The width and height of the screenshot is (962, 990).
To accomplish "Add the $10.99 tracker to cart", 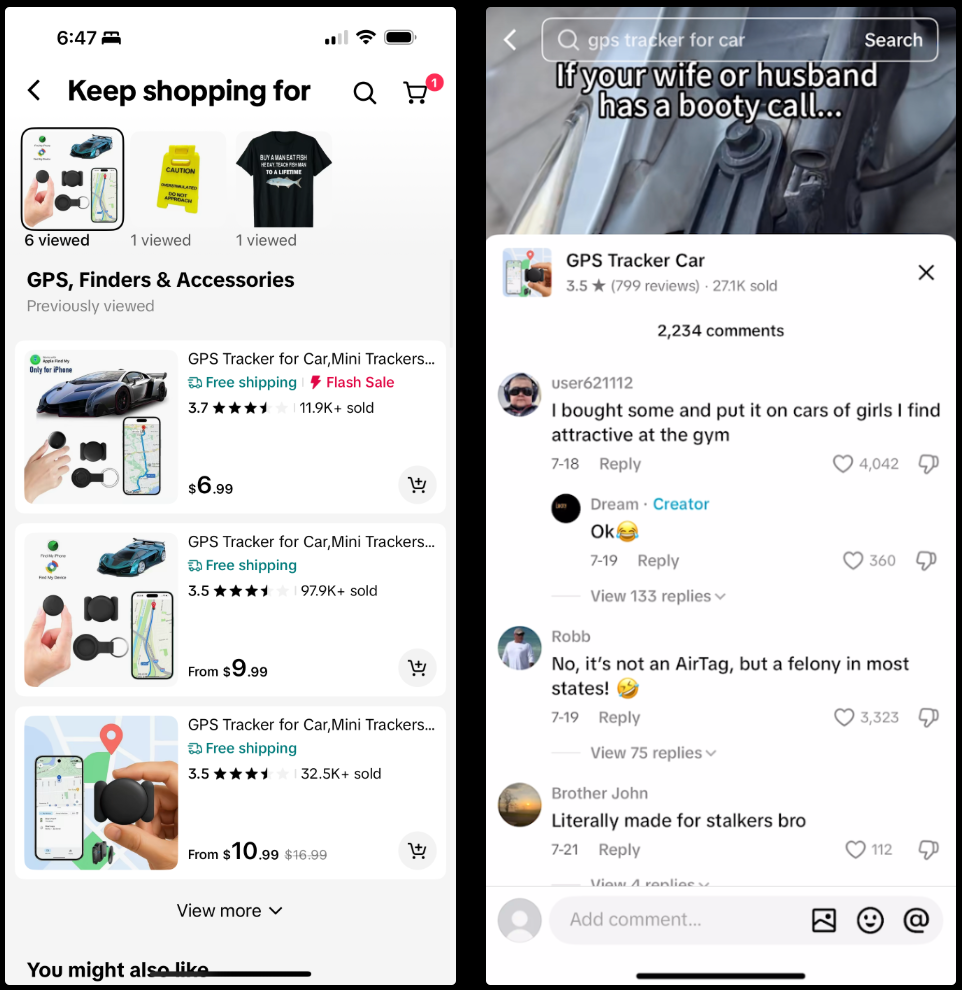I will (417, 851).
